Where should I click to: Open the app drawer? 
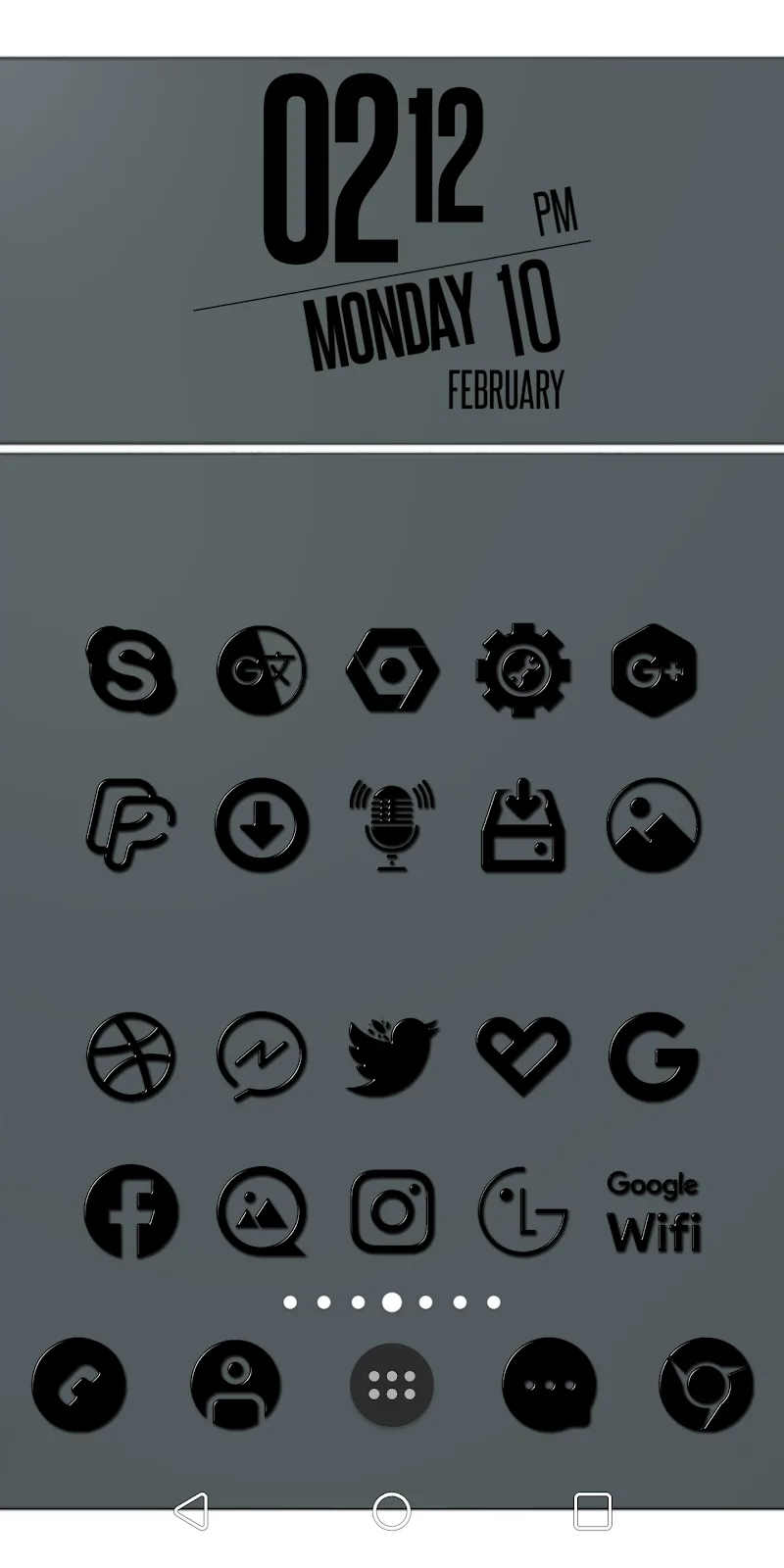tap(392, 1385)
